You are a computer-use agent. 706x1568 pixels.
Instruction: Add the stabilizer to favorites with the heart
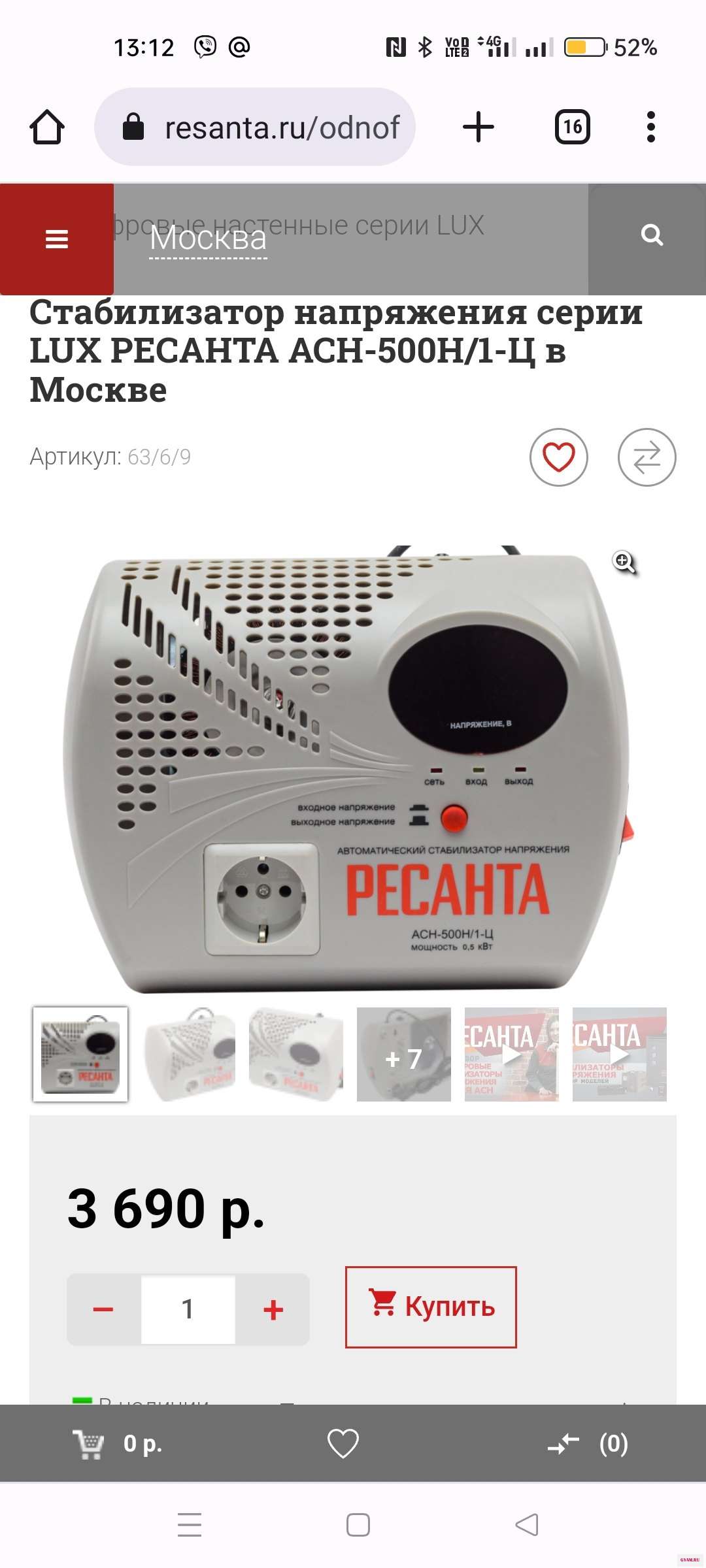tap(558, 457)
